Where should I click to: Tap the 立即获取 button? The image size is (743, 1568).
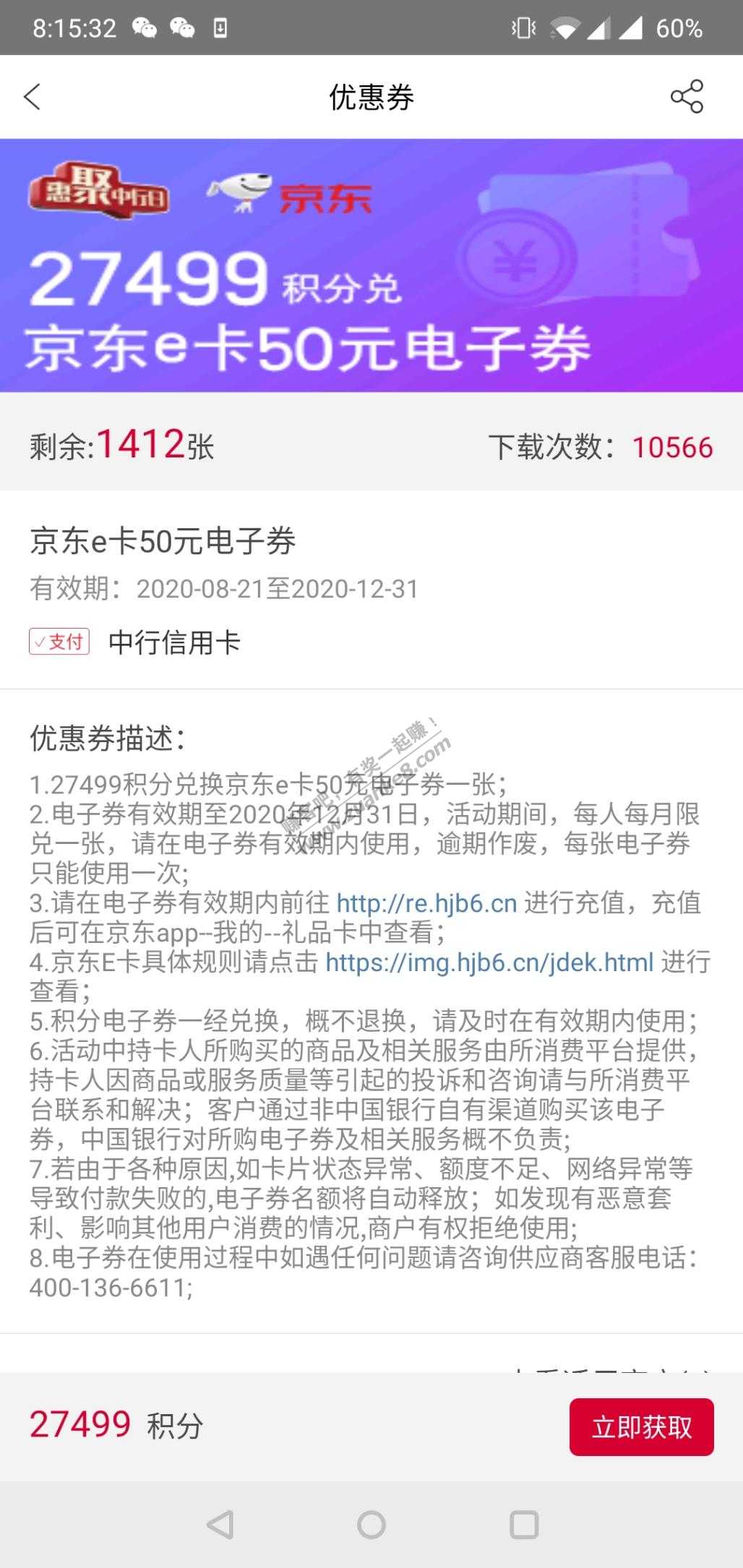pos(641,1426)
